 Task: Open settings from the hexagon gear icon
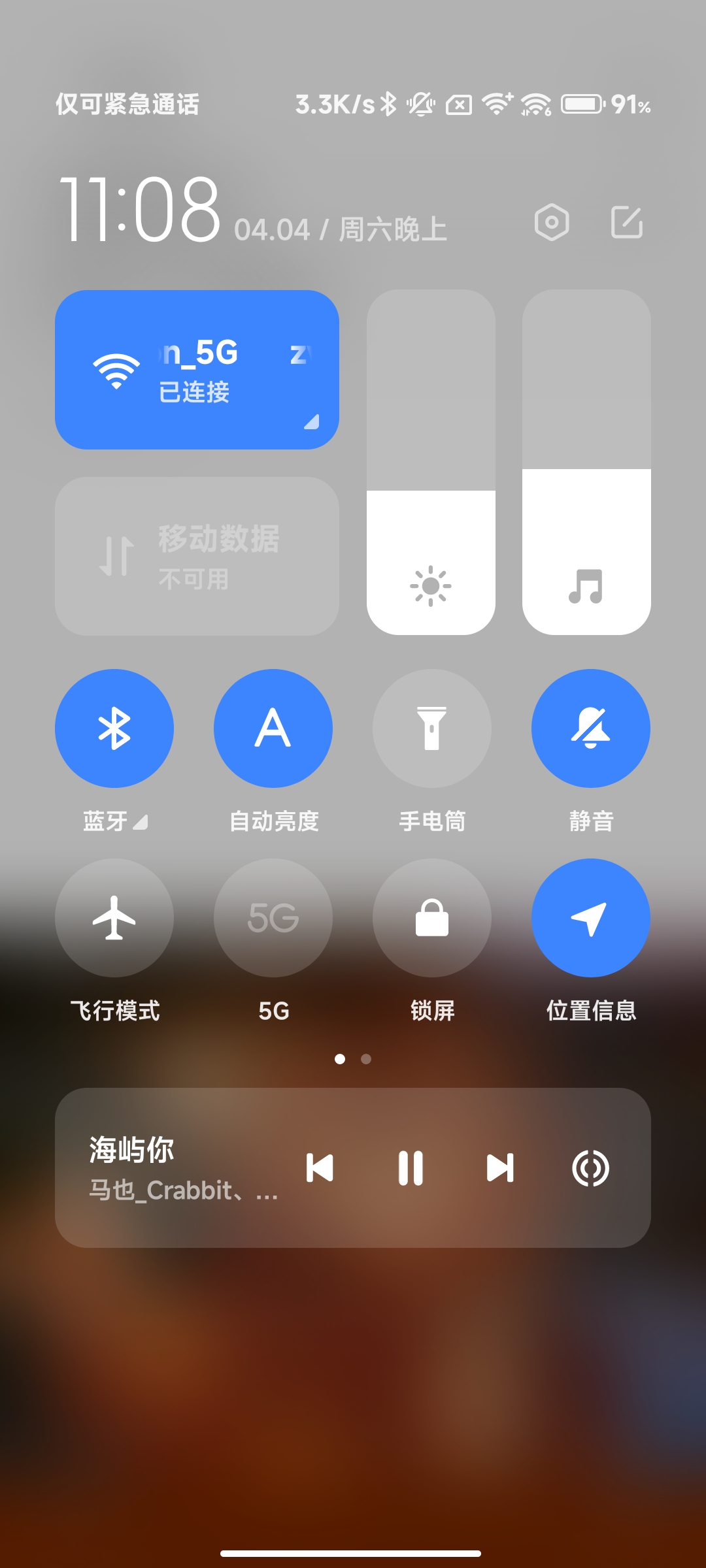point(552,223)
